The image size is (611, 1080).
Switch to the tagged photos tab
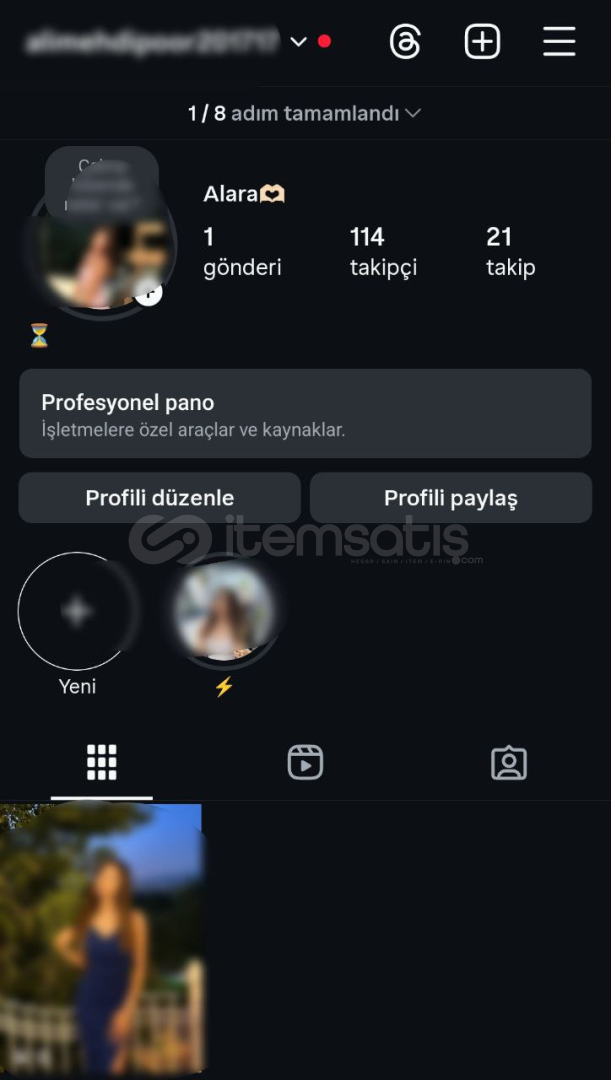[508, 763]
